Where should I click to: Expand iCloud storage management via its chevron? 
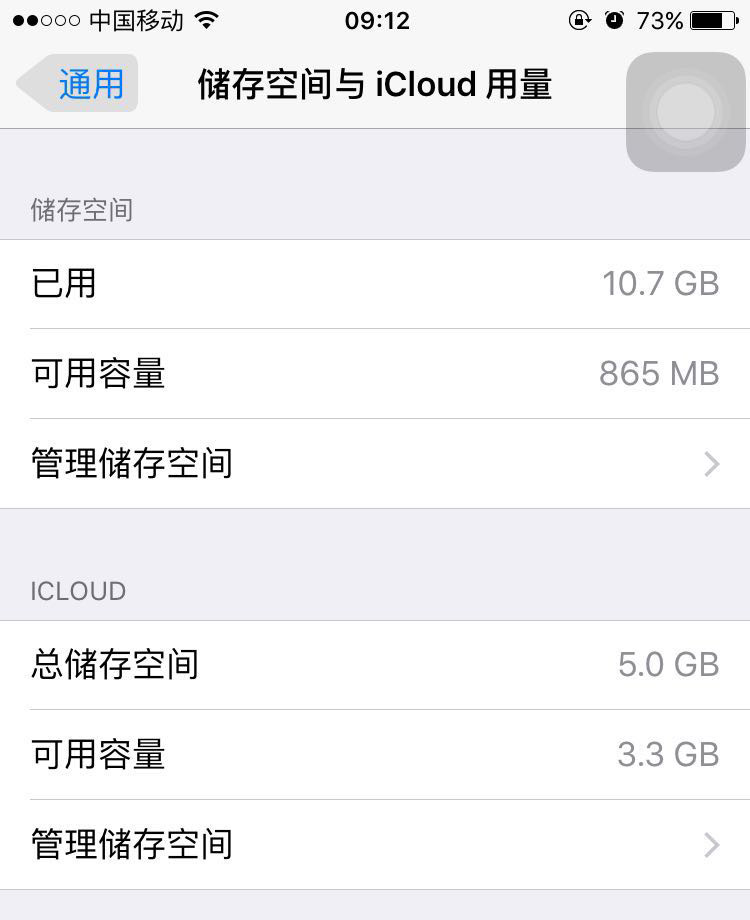click(712, 844)
